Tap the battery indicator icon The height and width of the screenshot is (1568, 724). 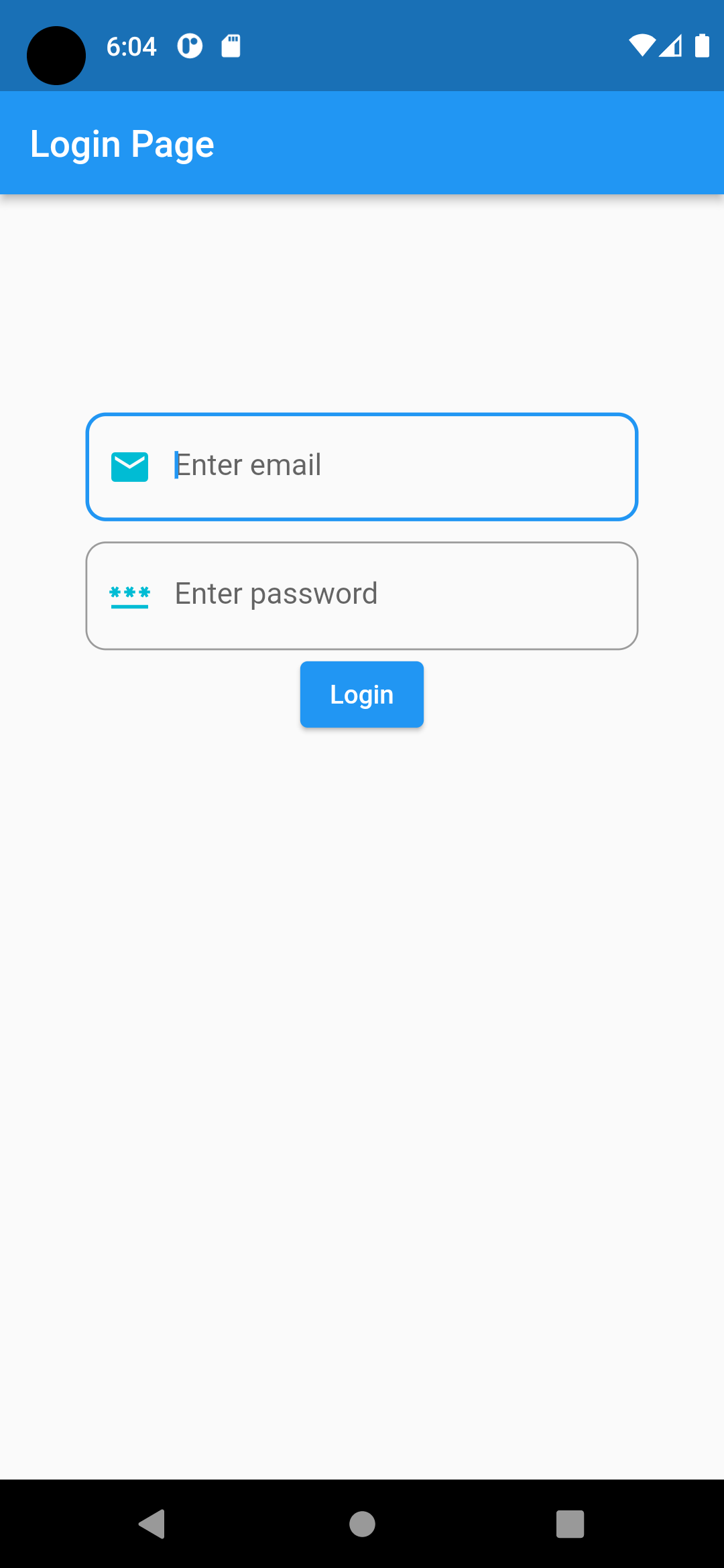coord(703,46)
